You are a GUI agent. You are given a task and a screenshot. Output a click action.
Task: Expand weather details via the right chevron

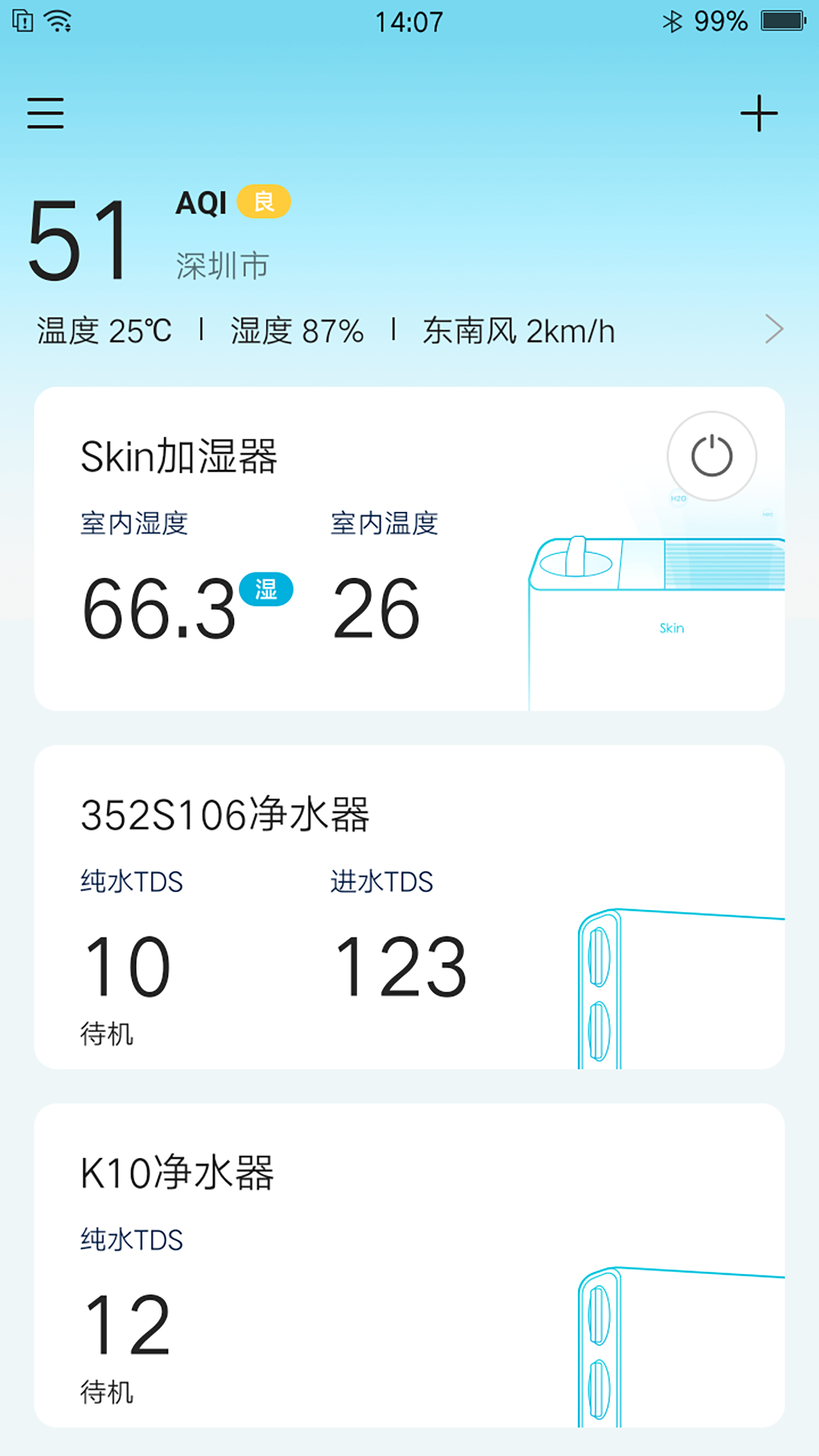775,328
